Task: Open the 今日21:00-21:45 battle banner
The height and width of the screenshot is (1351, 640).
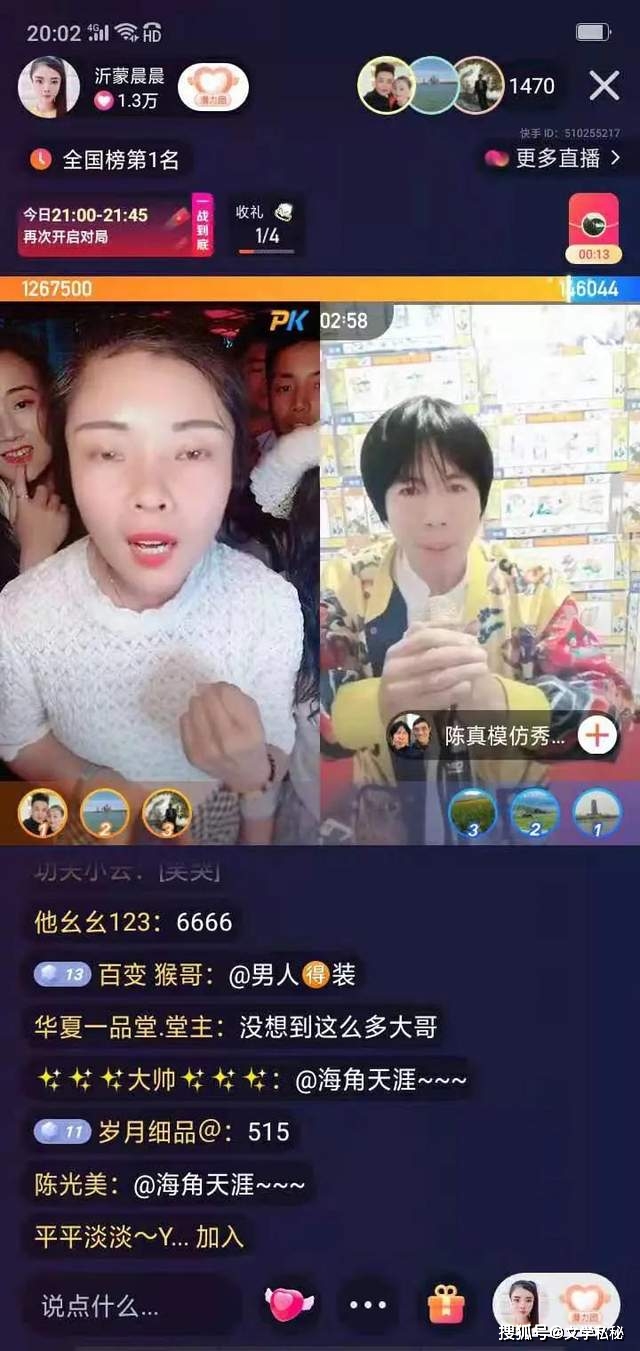Action: point(115,225)
